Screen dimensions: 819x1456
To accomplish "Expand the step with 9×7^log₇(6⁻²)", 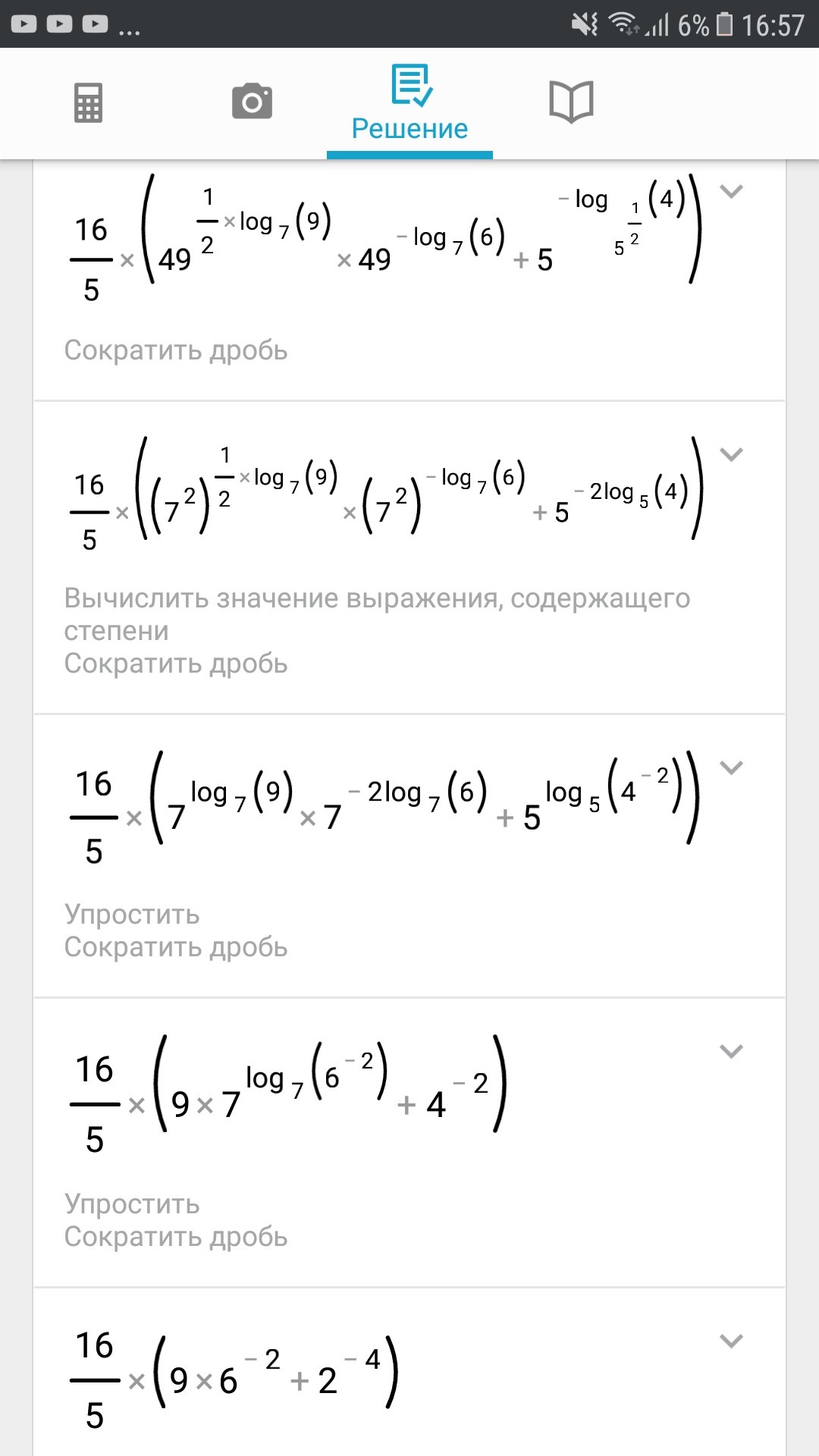I will pos(731,1052).
